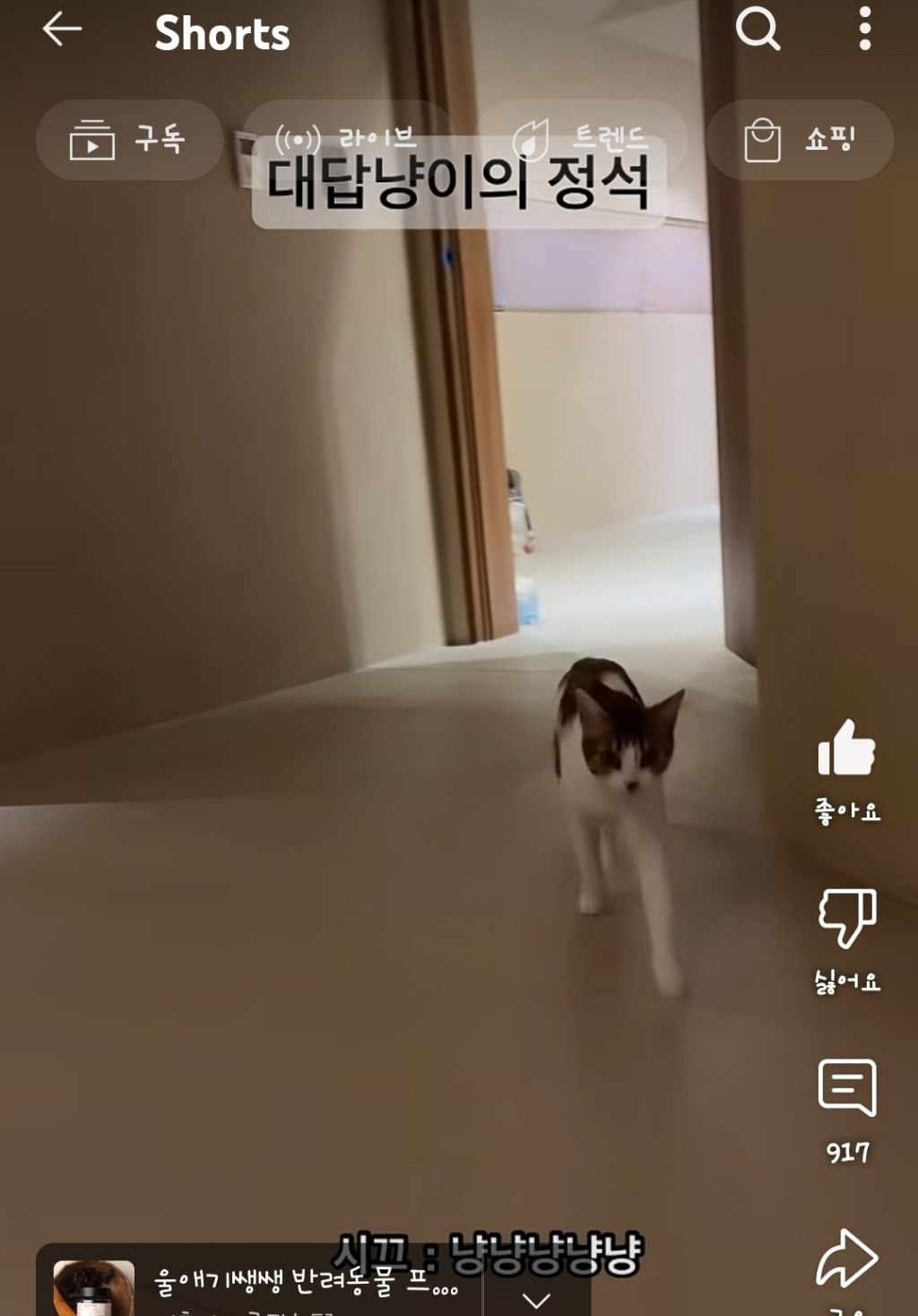Open search in Shorts

[758, 30]
